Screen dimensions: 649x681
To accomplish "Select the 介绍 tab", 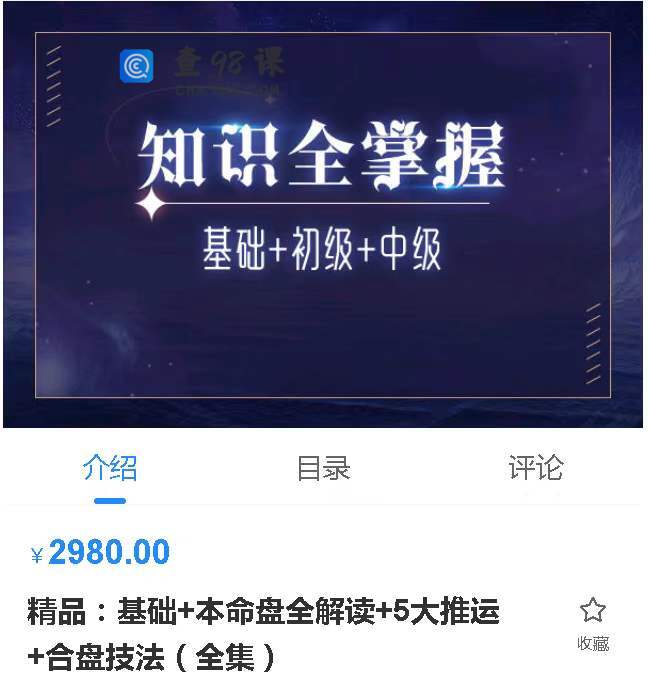I will (110, 468).
